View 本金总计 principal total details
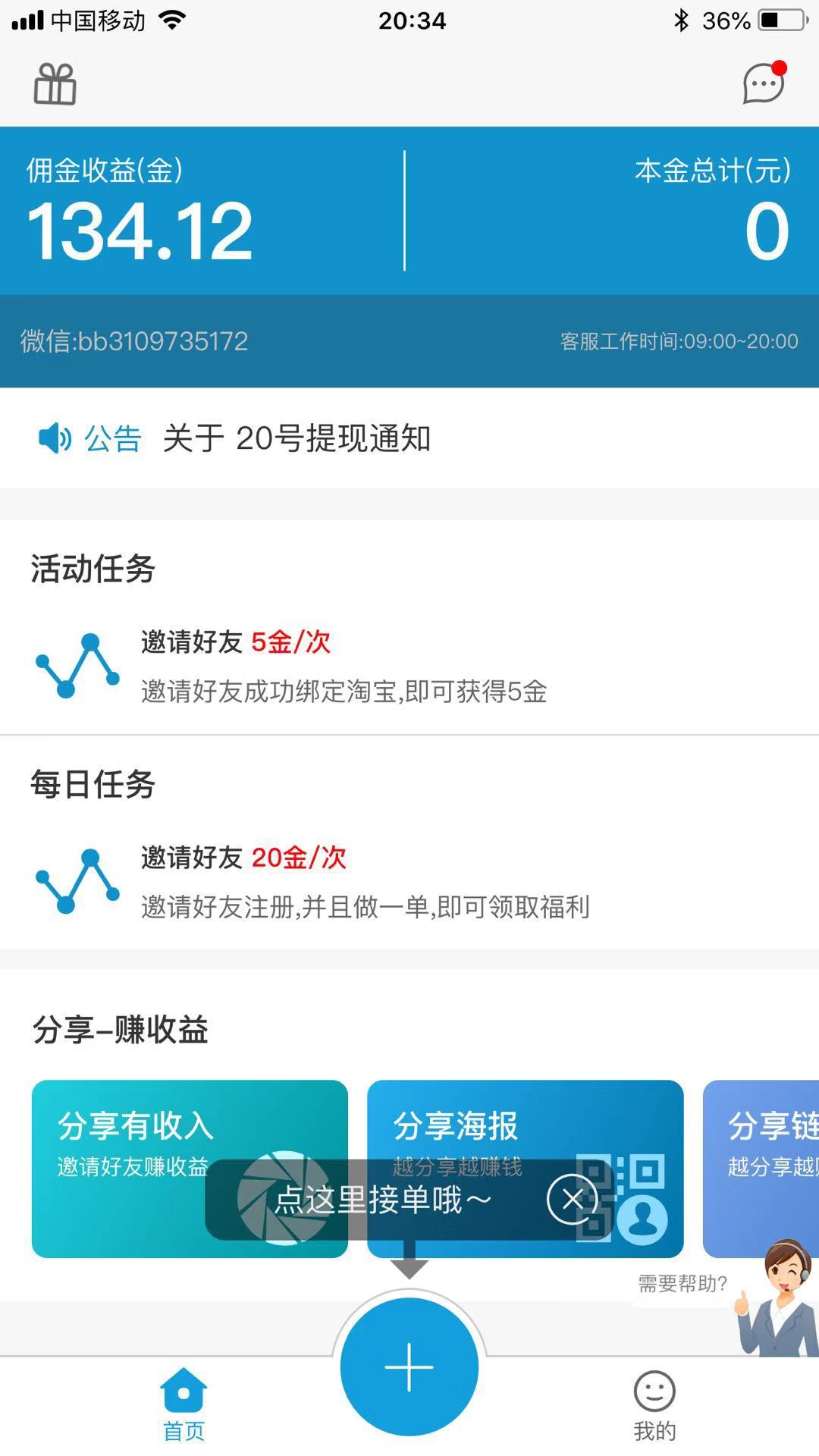 tap(713, 212)
